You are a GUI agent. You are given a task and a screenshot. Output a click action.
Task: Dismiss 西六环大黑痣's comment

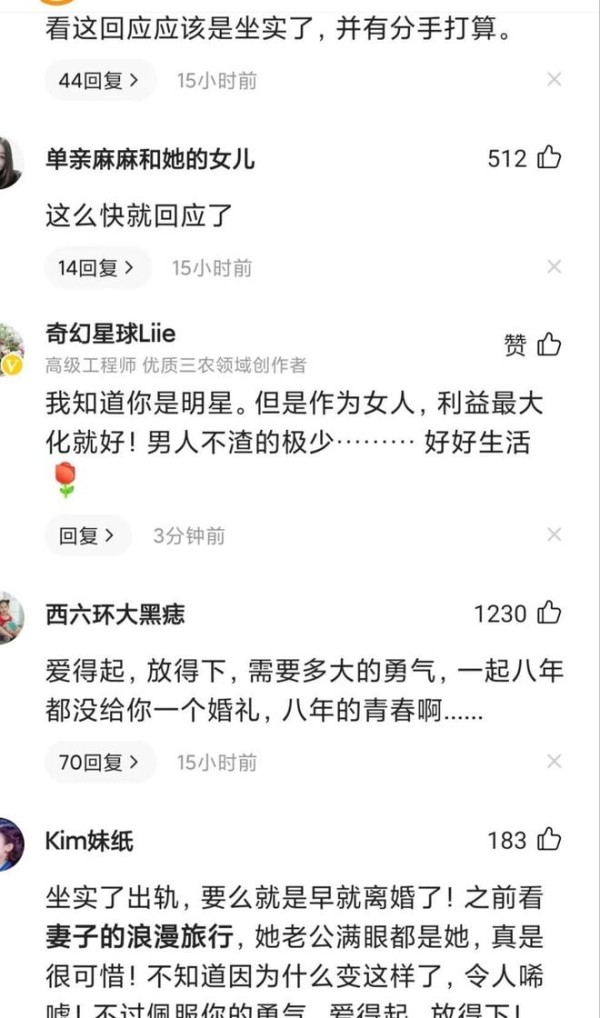click(x=554, y=762)
